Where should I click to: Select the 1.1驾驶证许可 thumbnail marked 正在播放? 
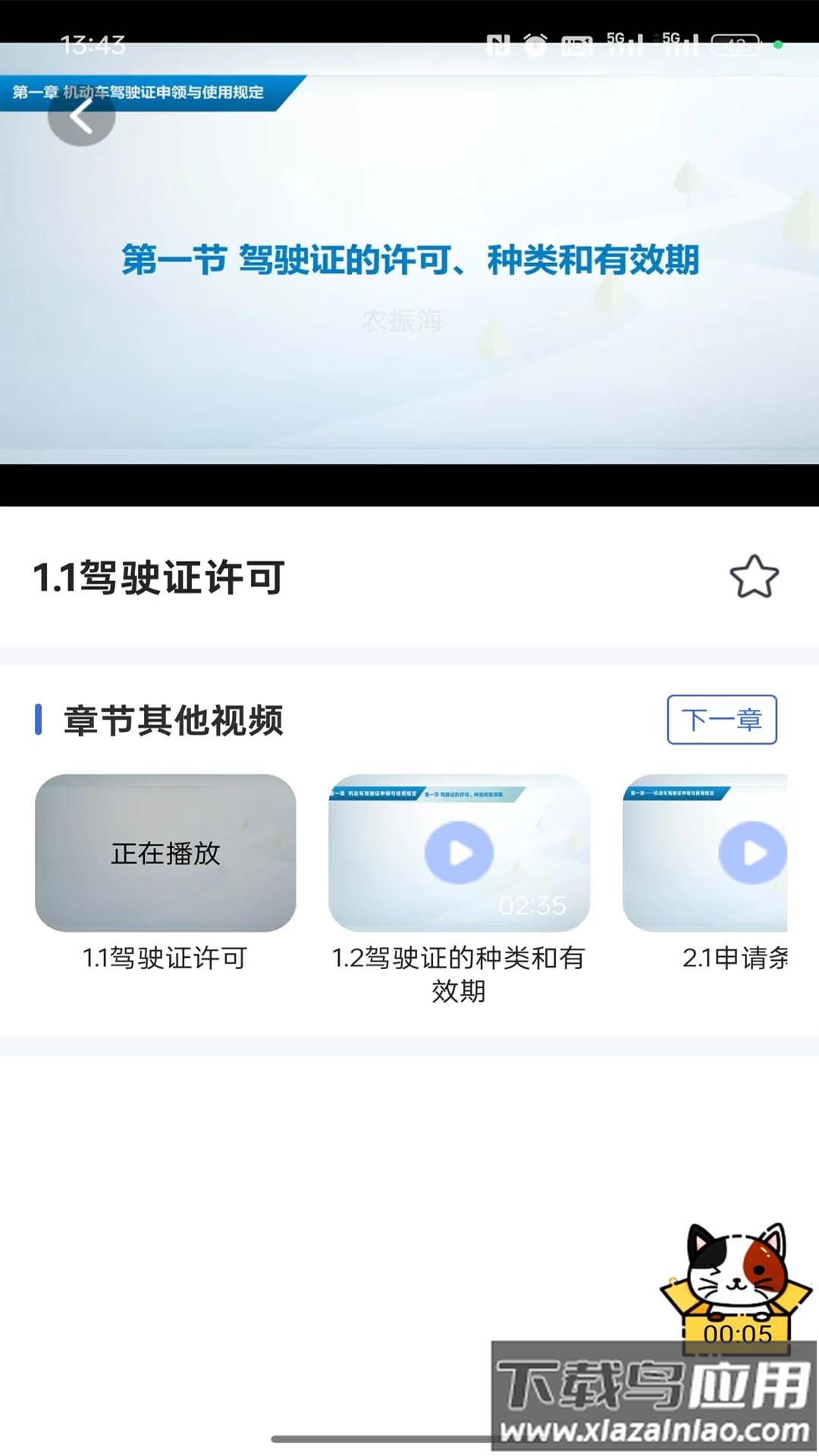(165, 852)
